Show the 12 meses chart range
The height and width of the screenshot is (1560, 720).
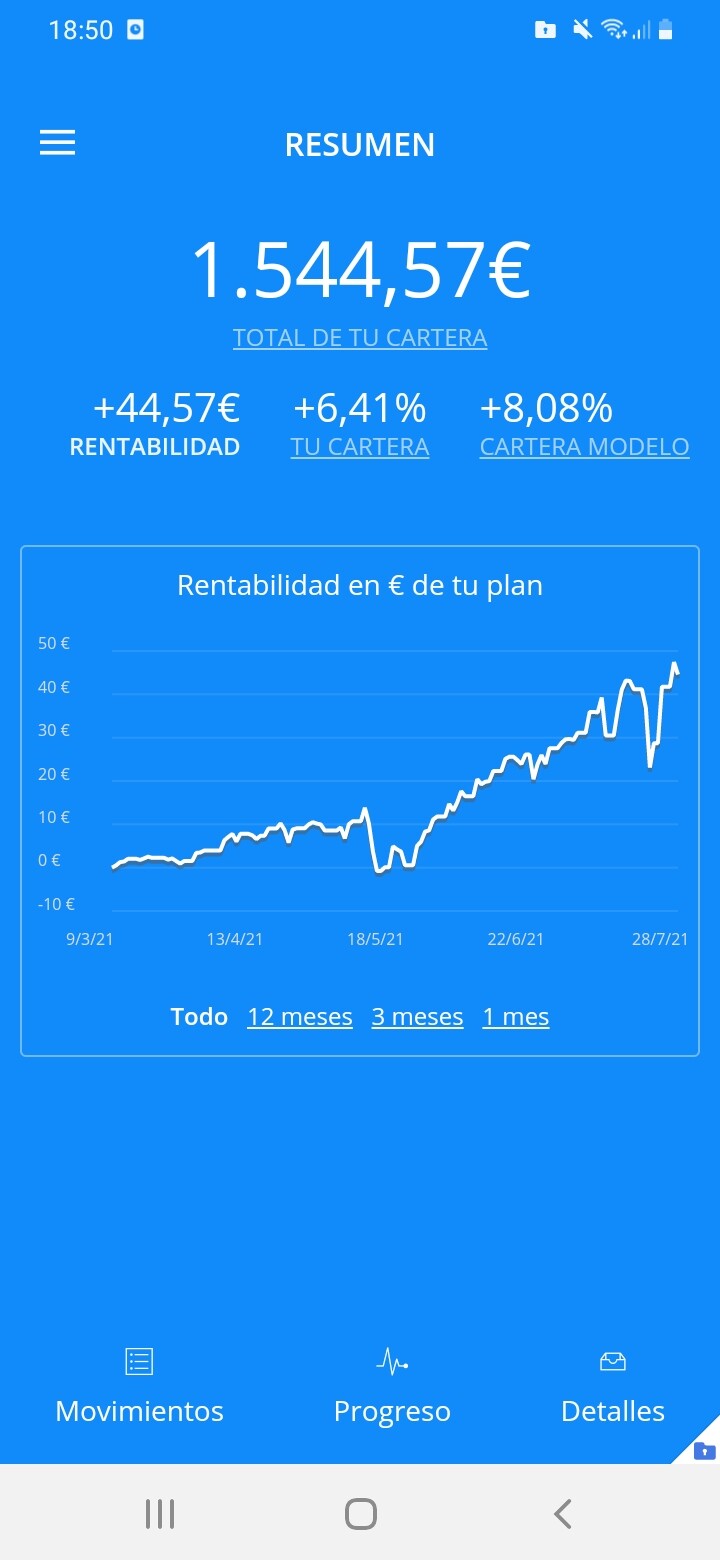tap(300, 1017)
